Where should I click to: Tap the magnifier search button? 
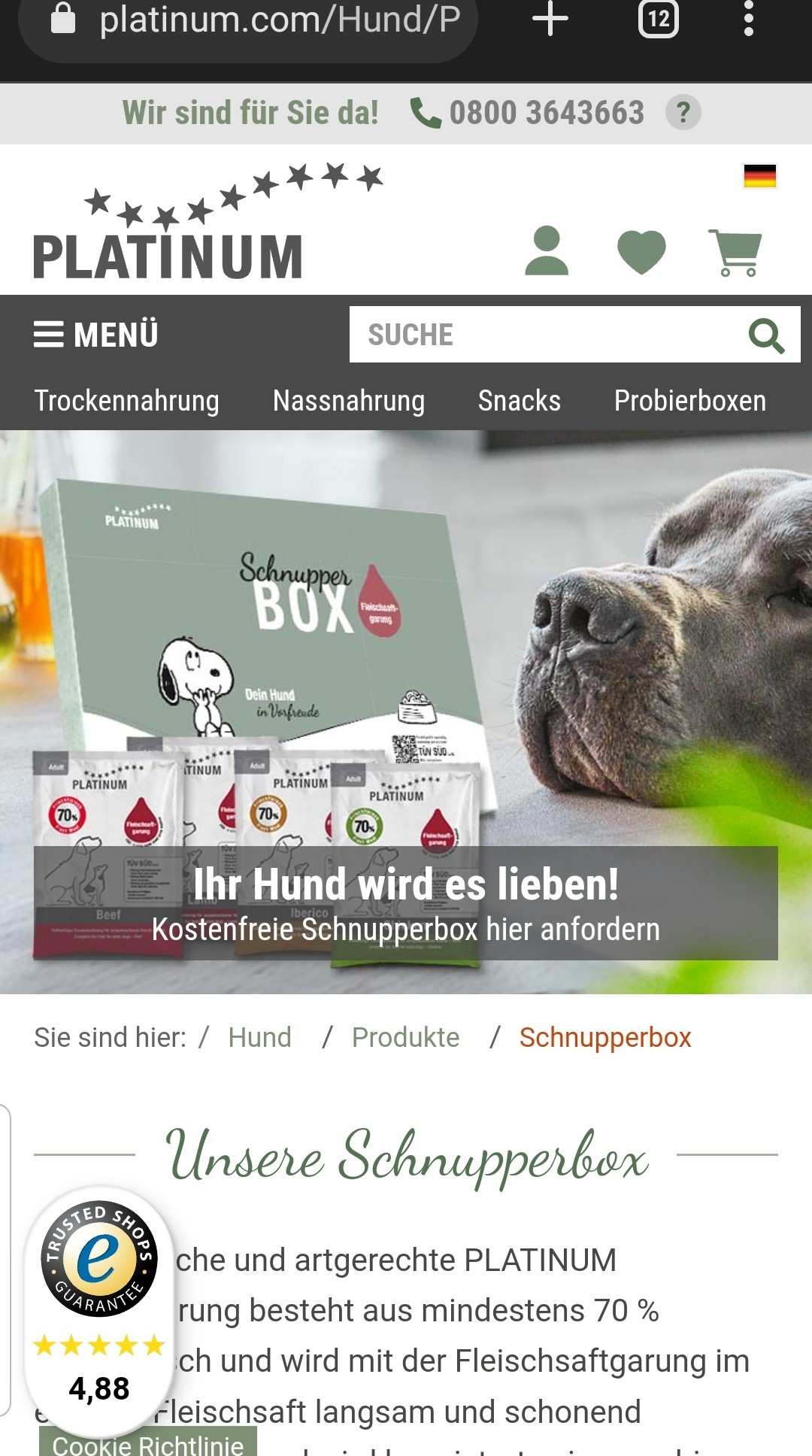[767, 335]
